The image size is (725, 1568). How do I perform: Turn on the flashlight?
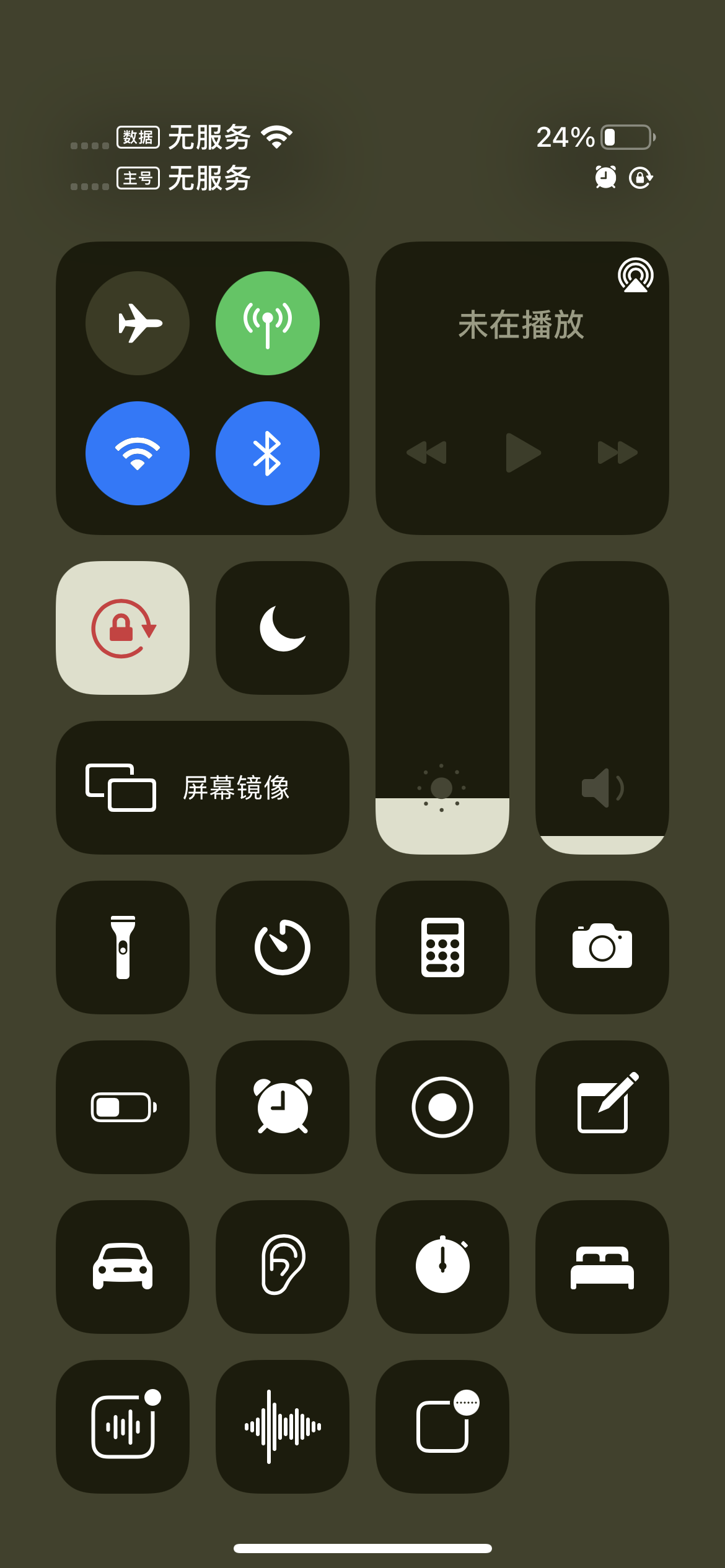point(123,947)
